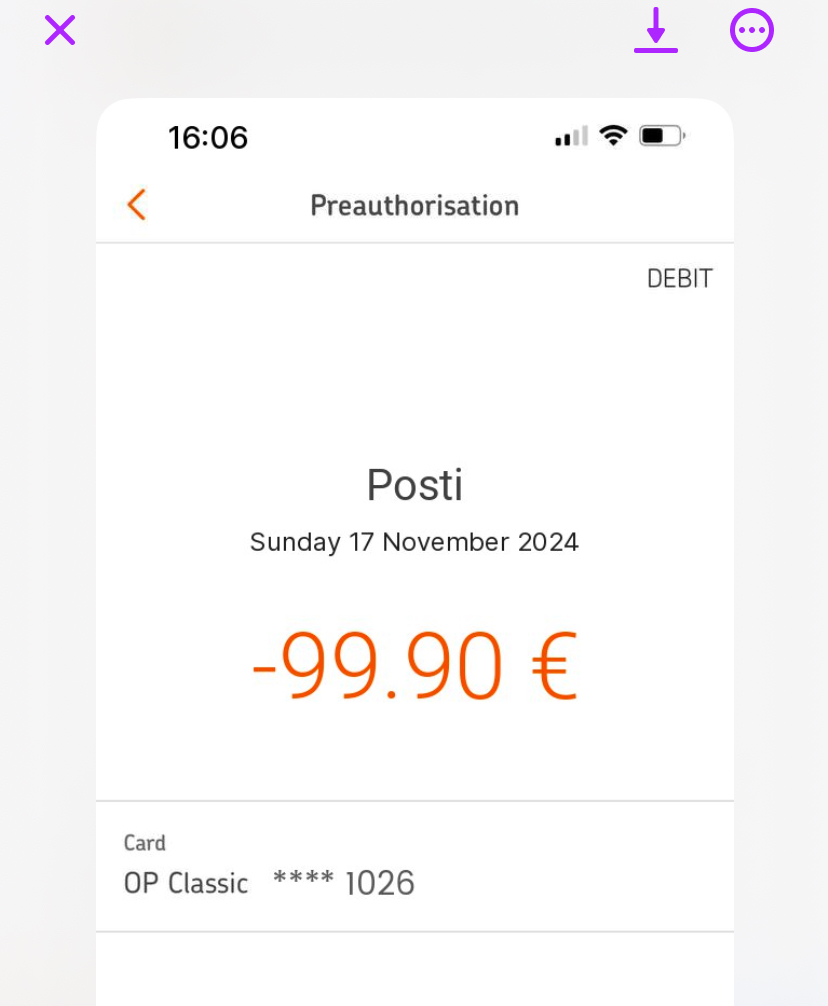Open the more options menu

point(752,31)
